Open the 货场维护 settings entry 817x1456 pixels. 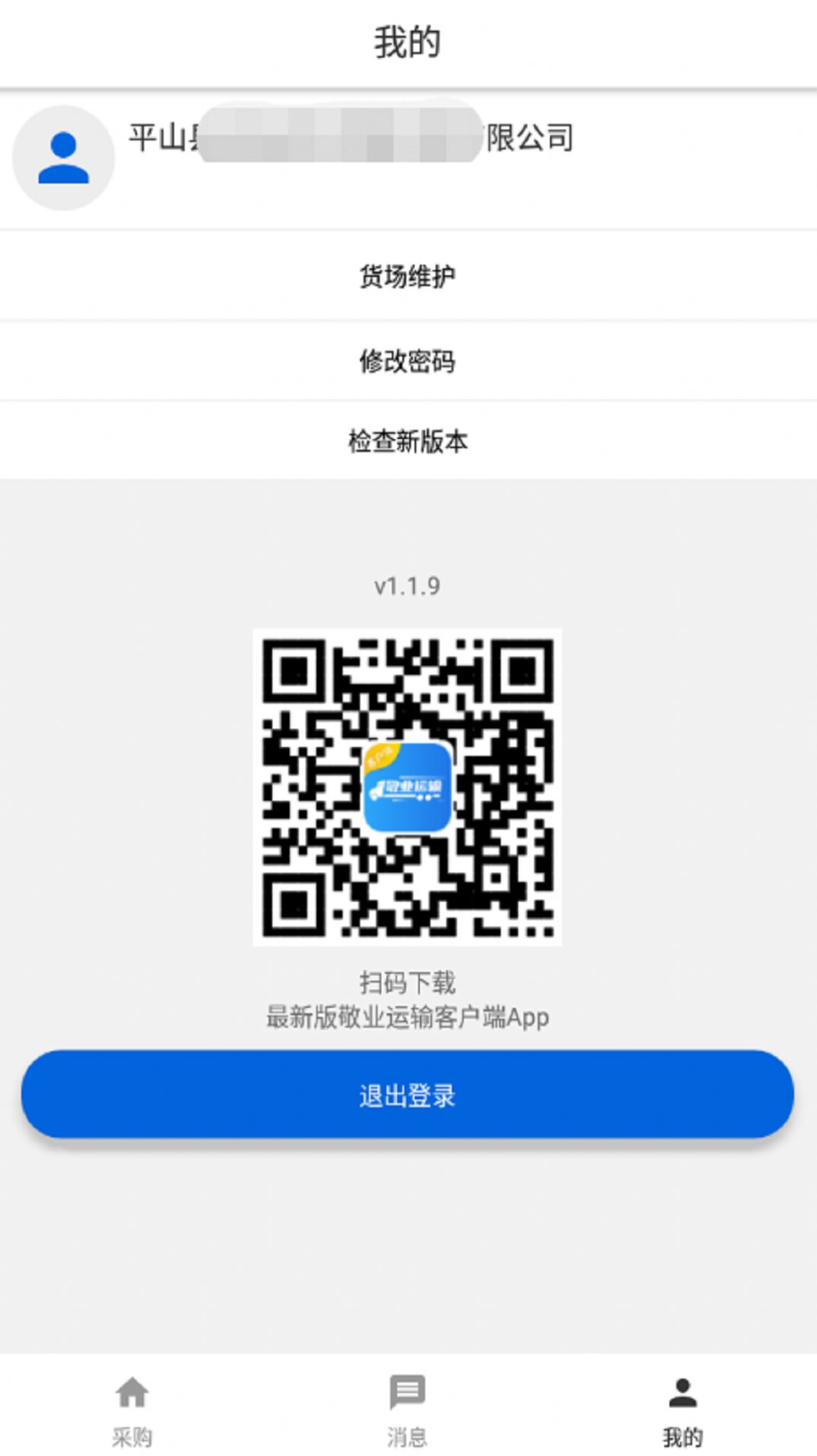(408, 277)
